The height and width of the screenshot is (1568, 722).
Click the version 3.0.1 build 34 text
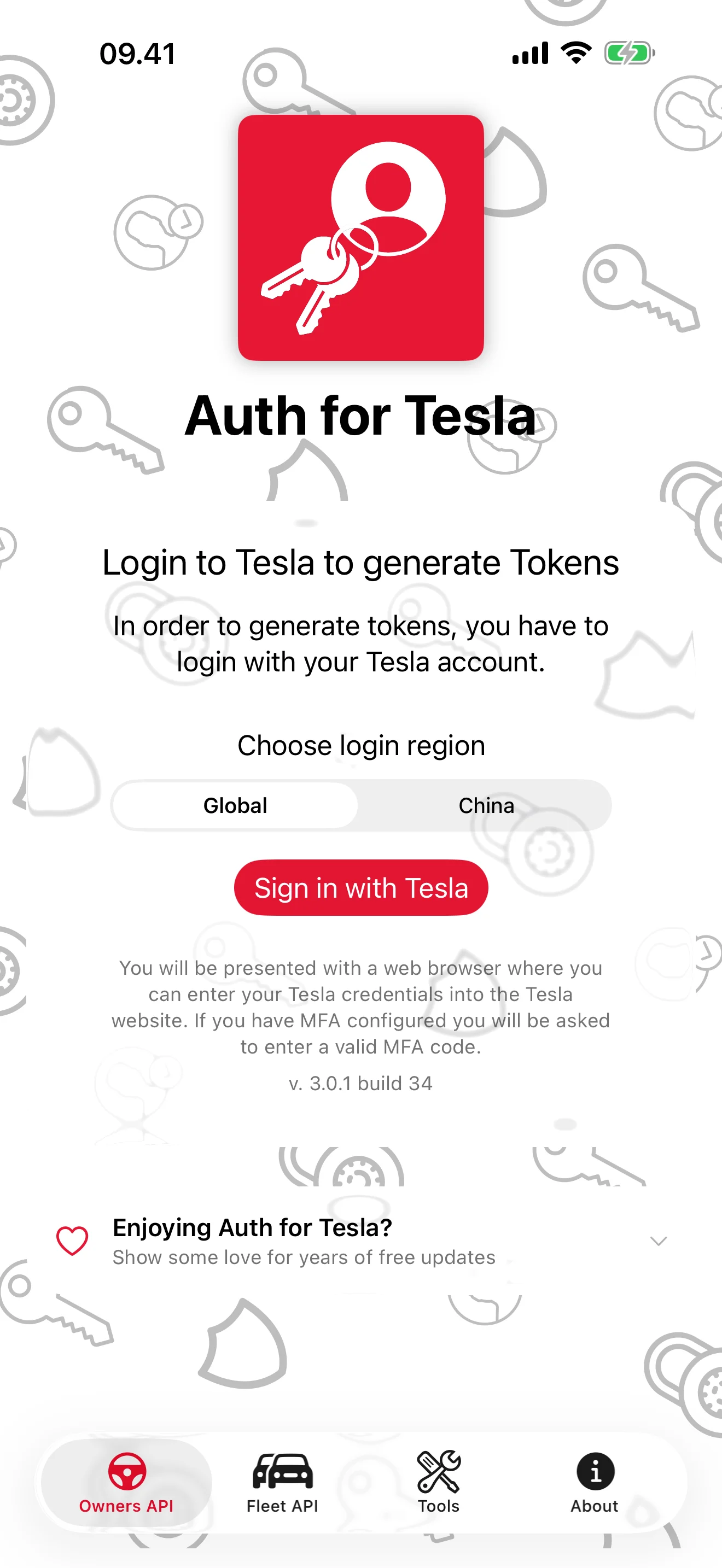360,1084
